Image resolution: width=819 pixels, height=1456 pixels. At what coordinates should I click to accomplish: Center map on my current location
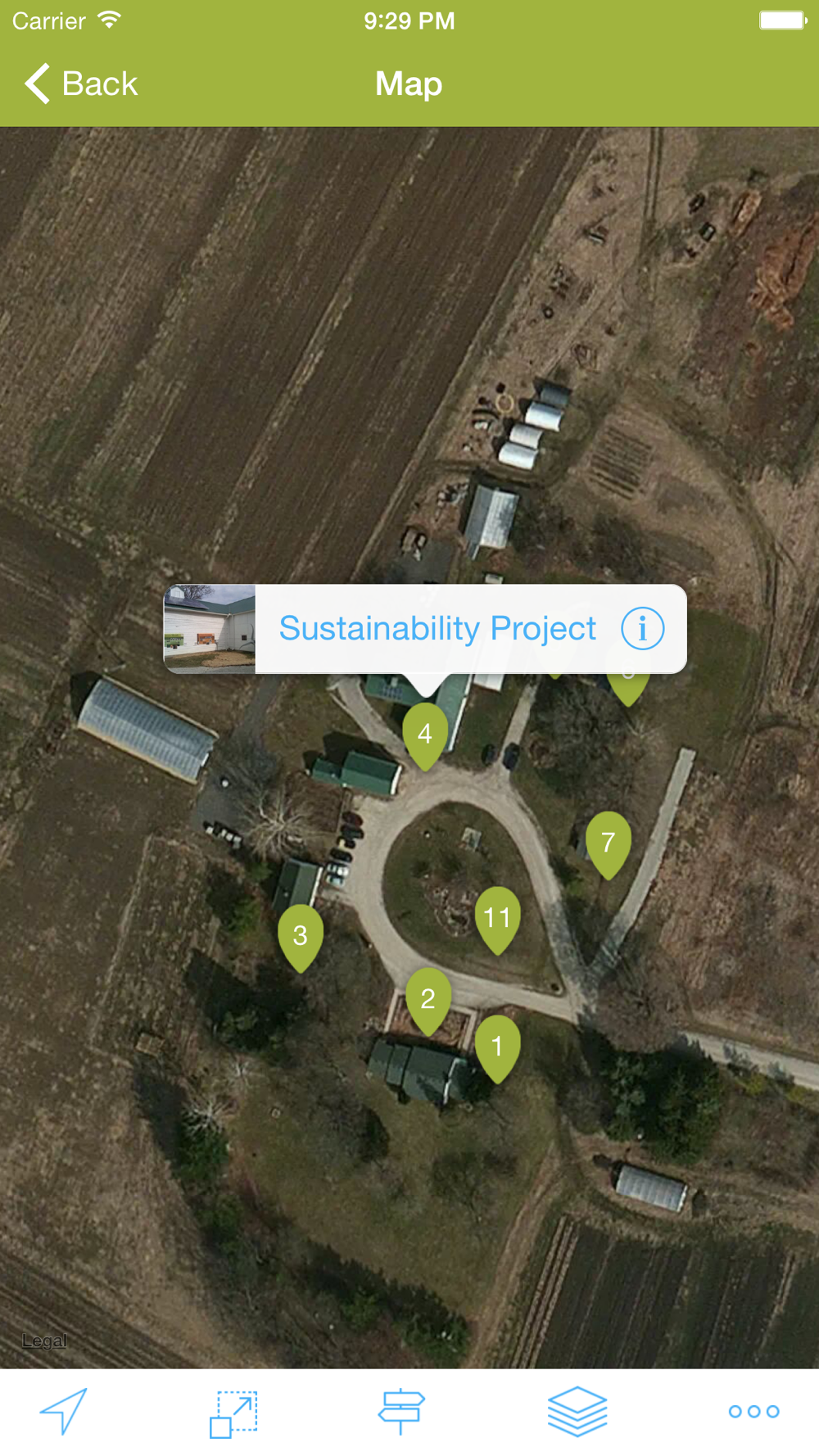64,1411
